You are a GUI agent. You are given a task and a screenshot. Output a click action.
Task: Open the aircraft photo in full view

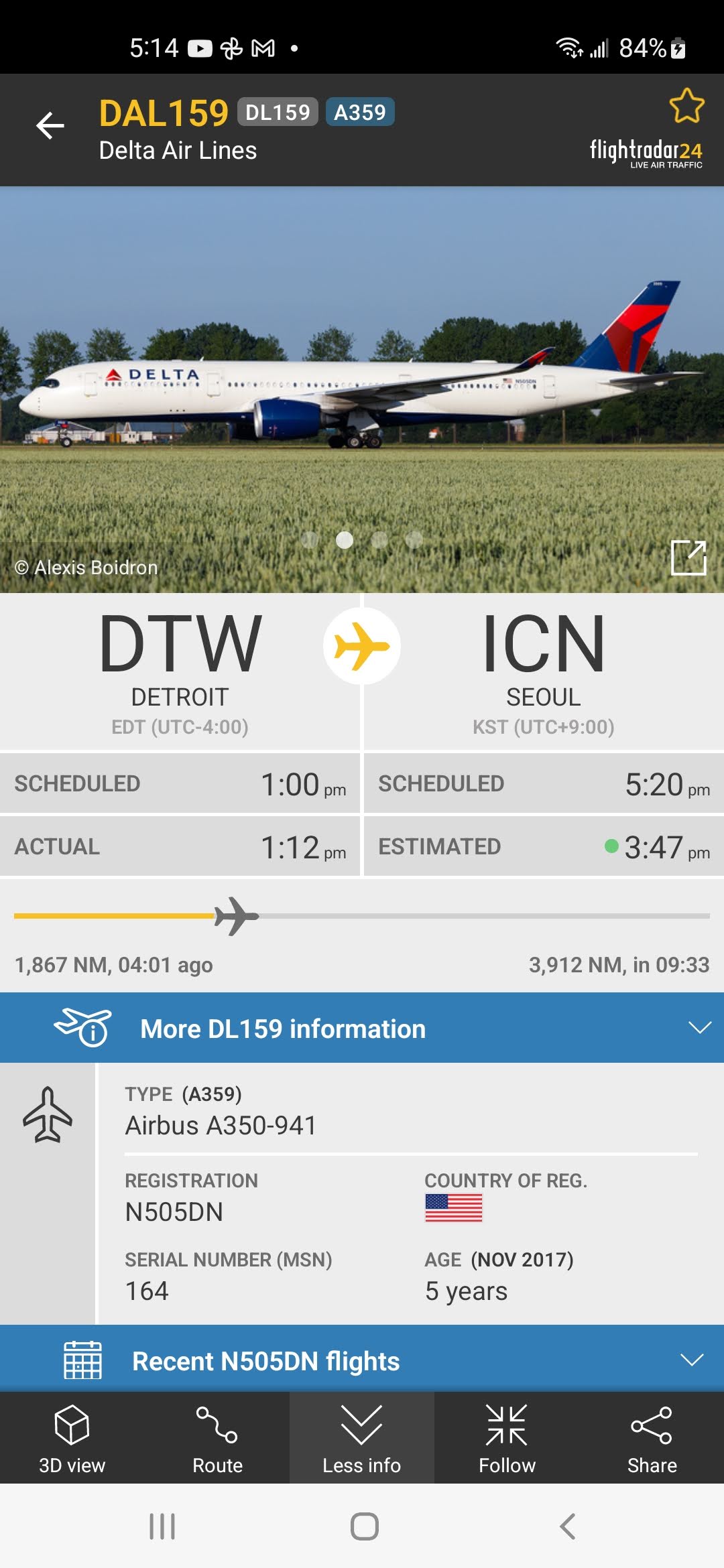(688, 558)
